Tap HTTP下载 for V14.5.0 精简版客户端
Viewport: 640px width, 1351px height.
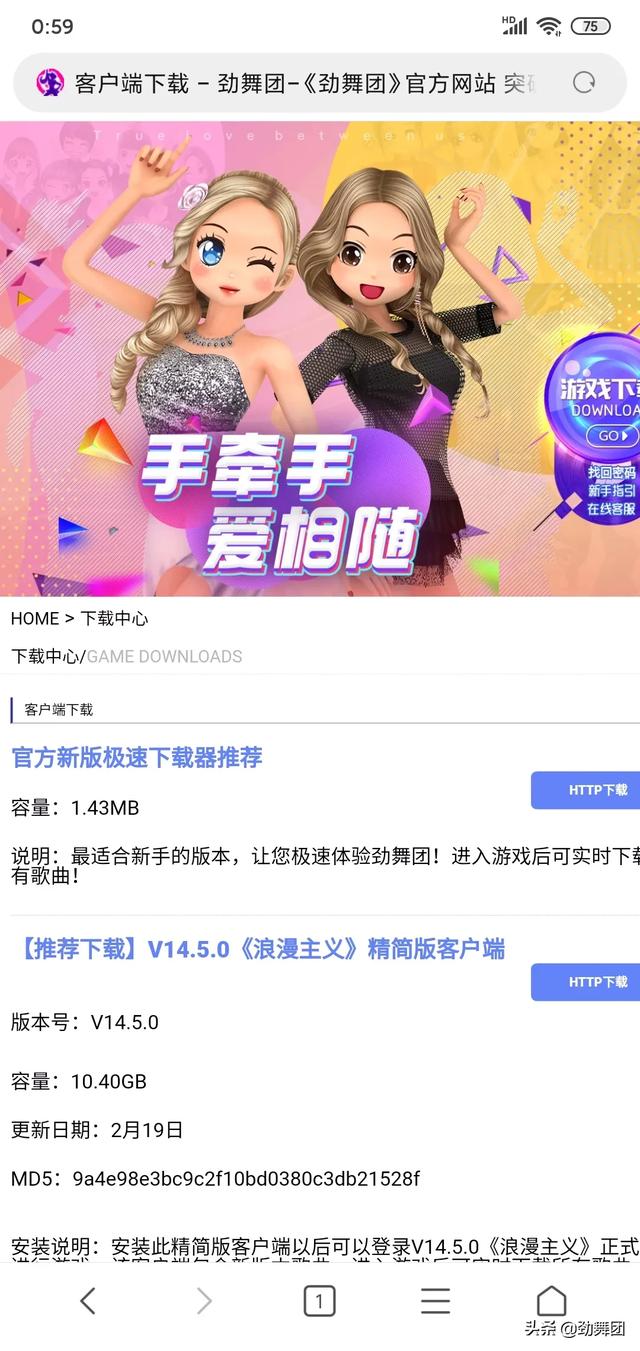586,982
